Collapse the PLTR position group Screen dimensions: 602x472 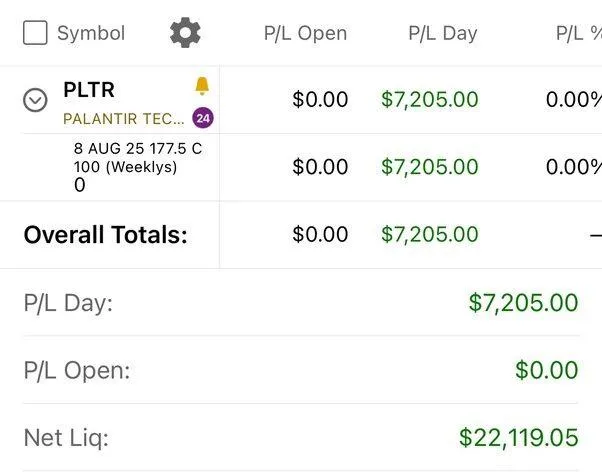35,100
